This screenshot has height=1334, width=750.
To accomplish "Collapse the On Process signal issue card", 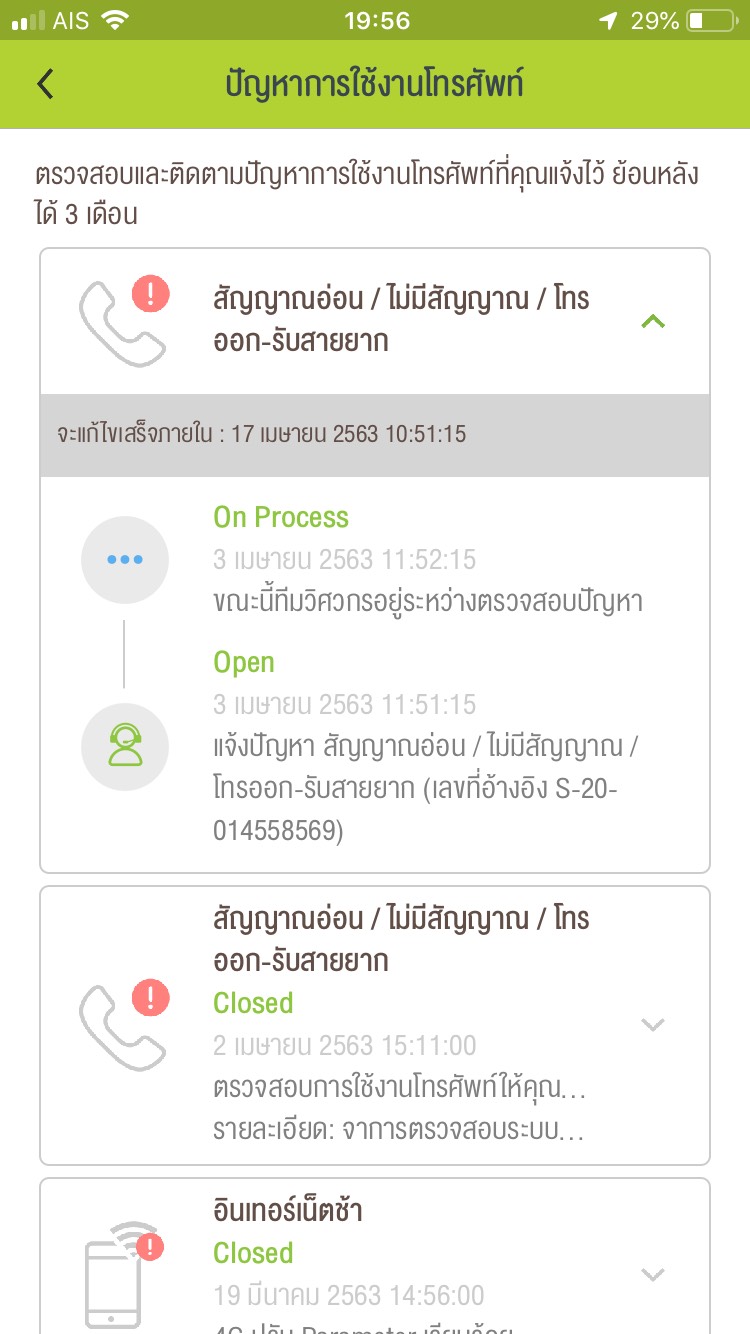I will click(652, 321).
